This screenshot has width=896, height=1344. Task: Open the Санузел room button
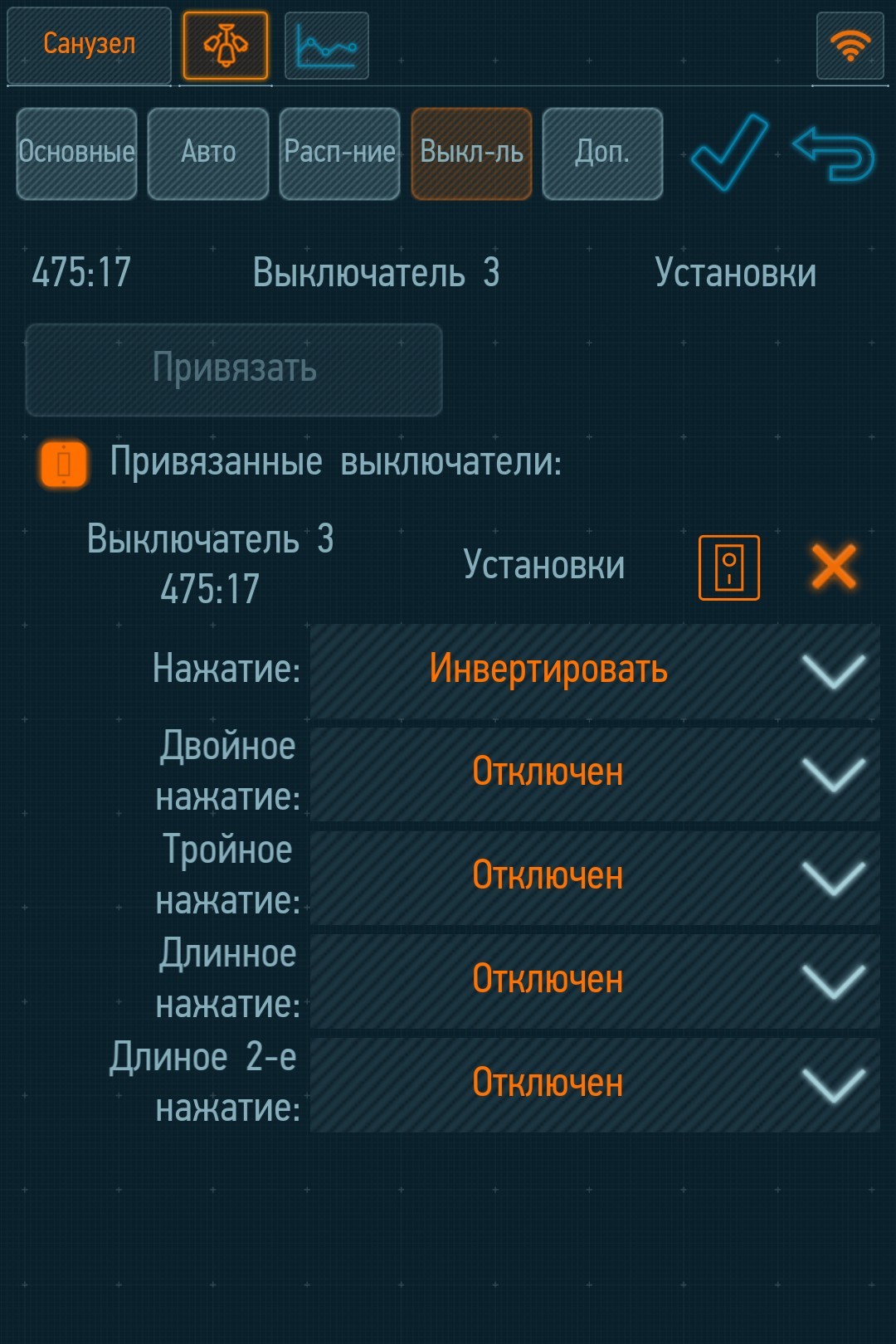pos(89,45)
